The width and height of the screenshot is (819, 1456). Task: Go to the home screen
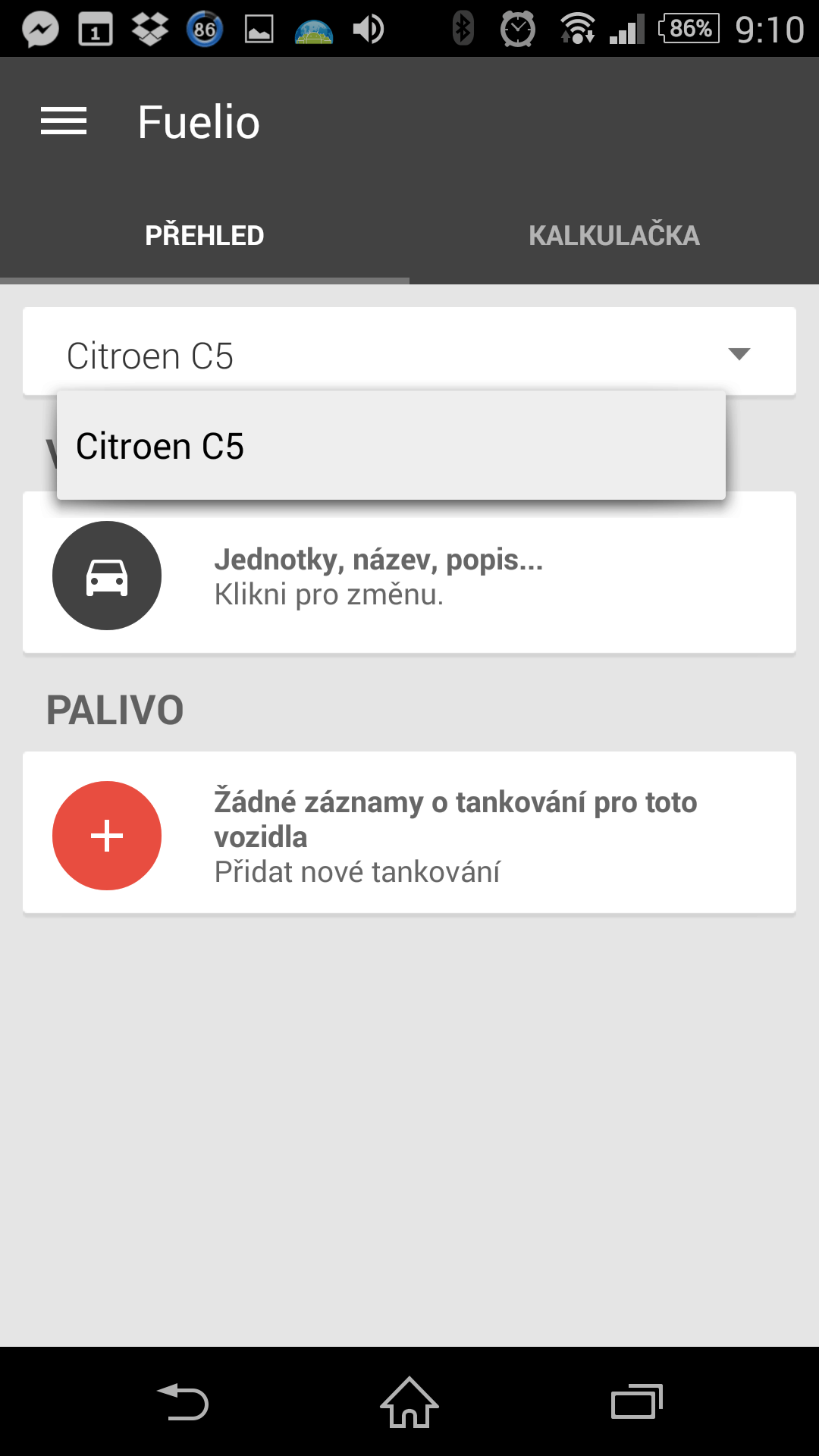(x=409, y=1401)
